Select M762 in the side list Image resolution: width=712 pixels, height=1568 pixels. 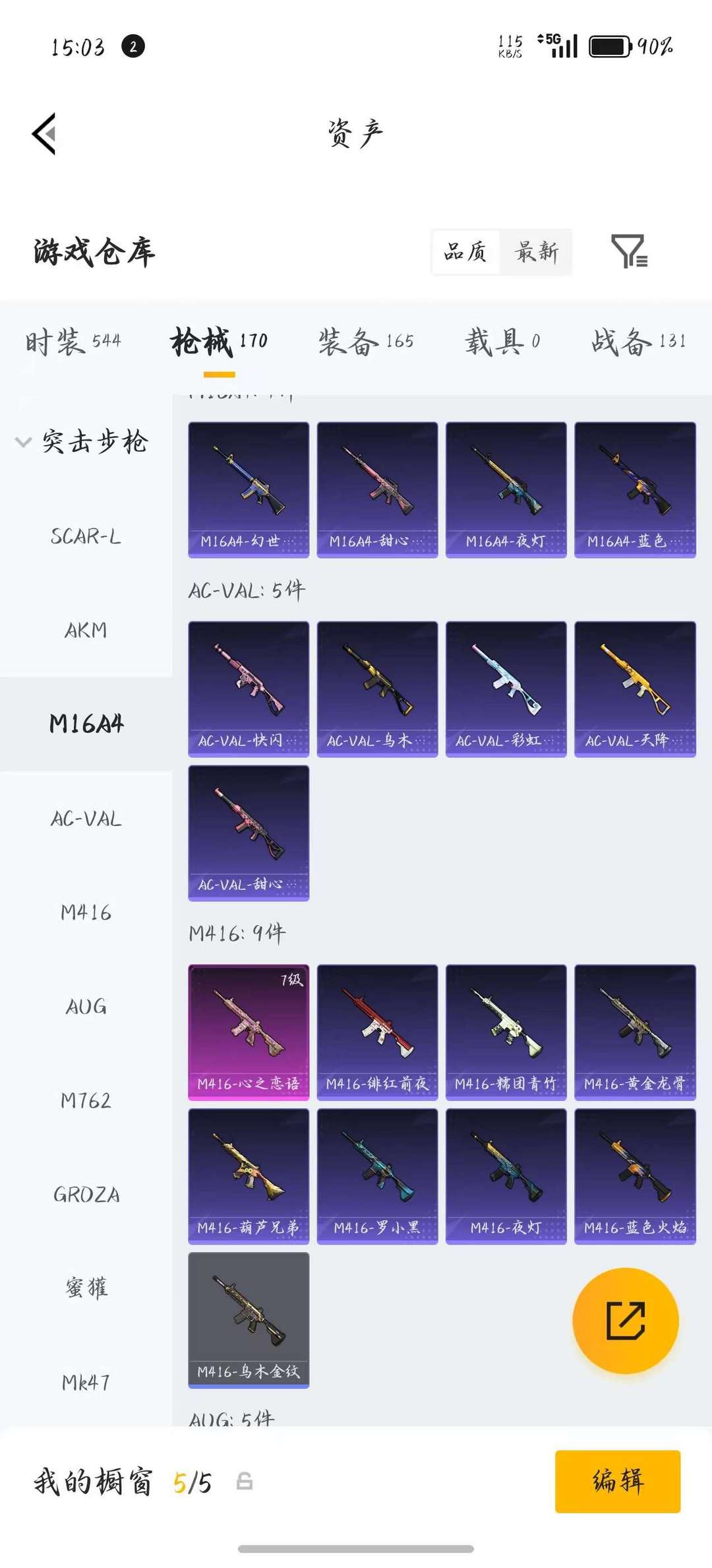(86, 1100)
